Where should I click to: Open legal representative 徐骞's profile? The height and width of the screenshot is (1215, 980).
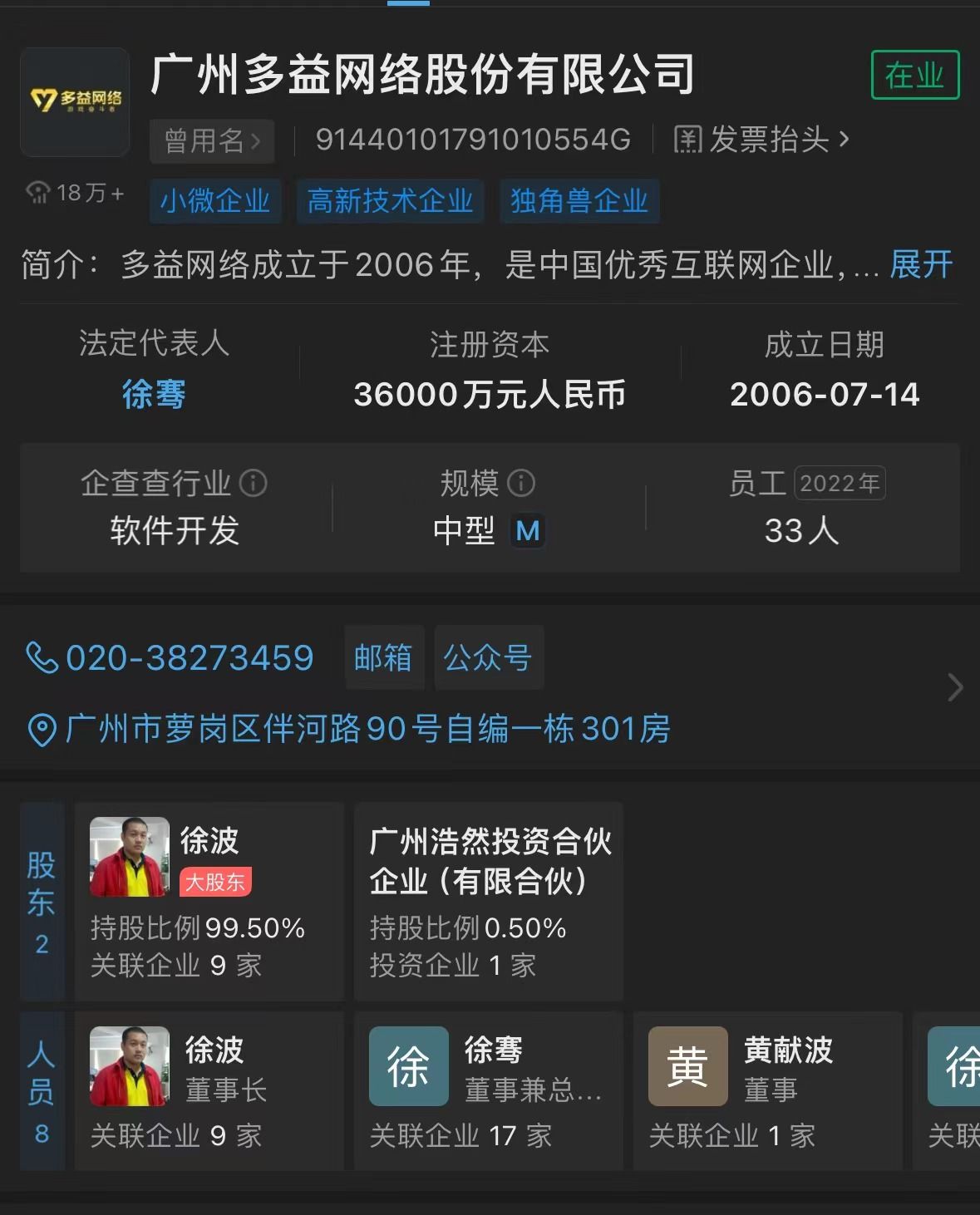point(154,395)
